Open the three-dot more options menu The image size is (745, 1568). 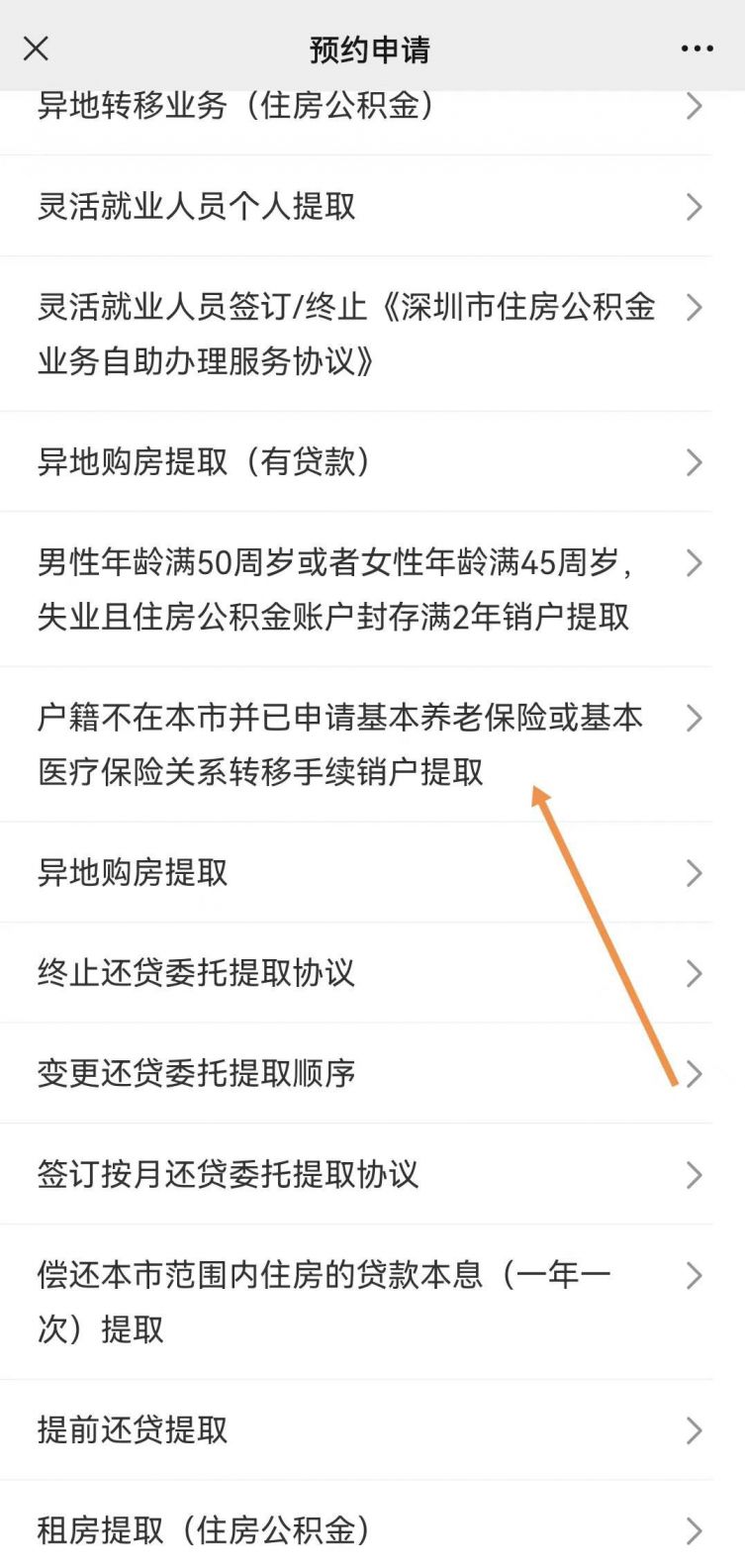click(698, 49)
